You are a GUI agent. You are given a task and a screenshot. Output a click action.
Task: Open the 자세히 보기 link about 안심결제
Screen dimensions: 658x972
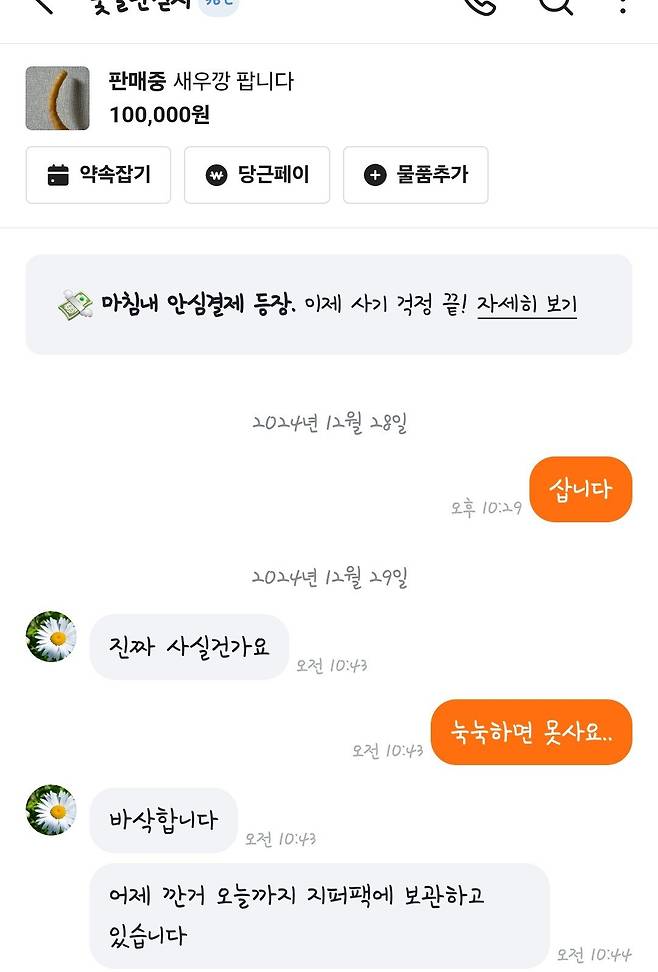click(527, 304)
